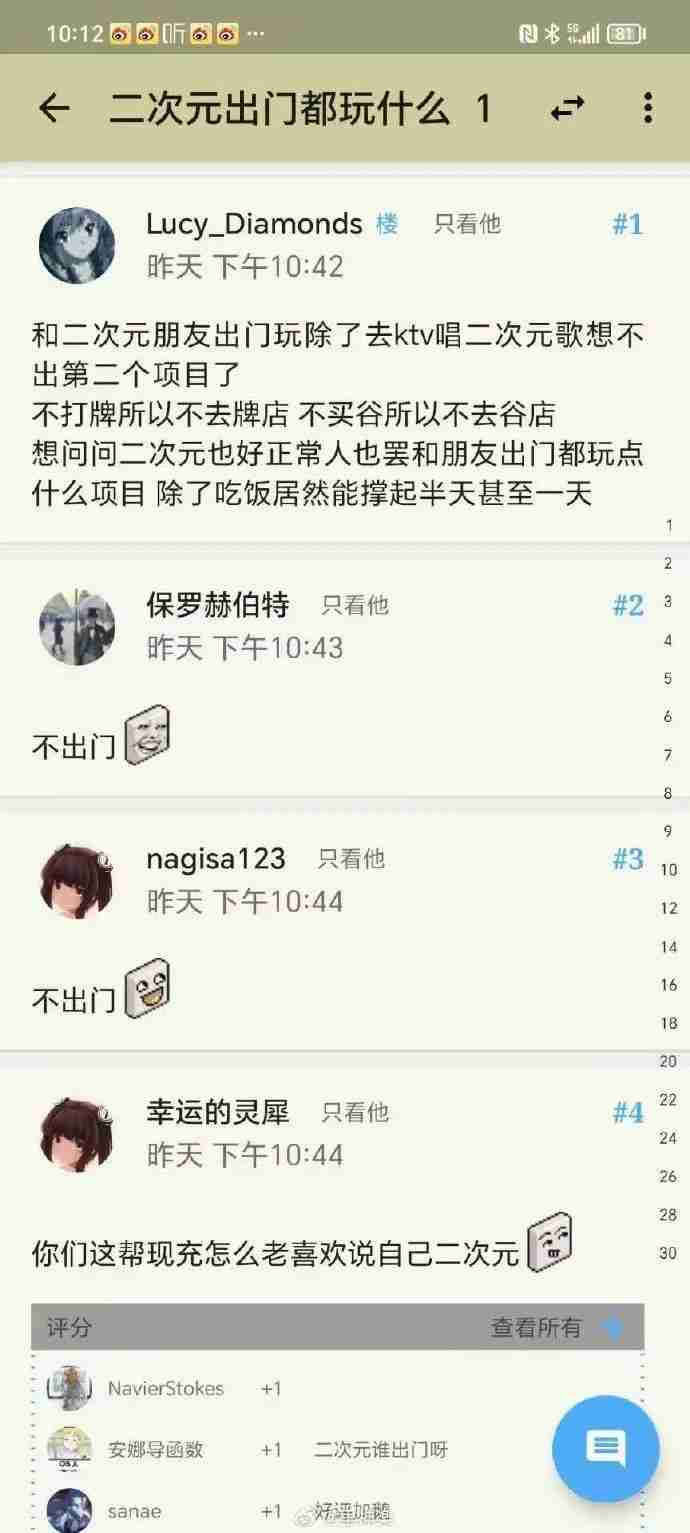View 保罗赫伯特's profile avatar
This screenshot has width=690, height=1533.
click(x=77, y=627)
